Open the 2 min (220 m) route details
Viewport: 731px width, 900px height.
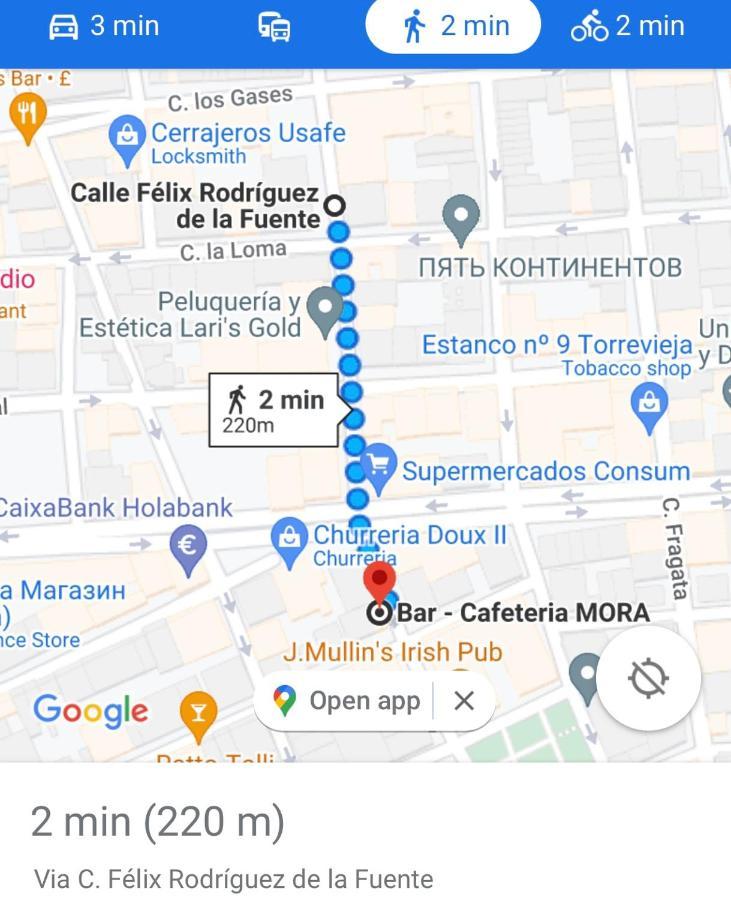[158, 822]
